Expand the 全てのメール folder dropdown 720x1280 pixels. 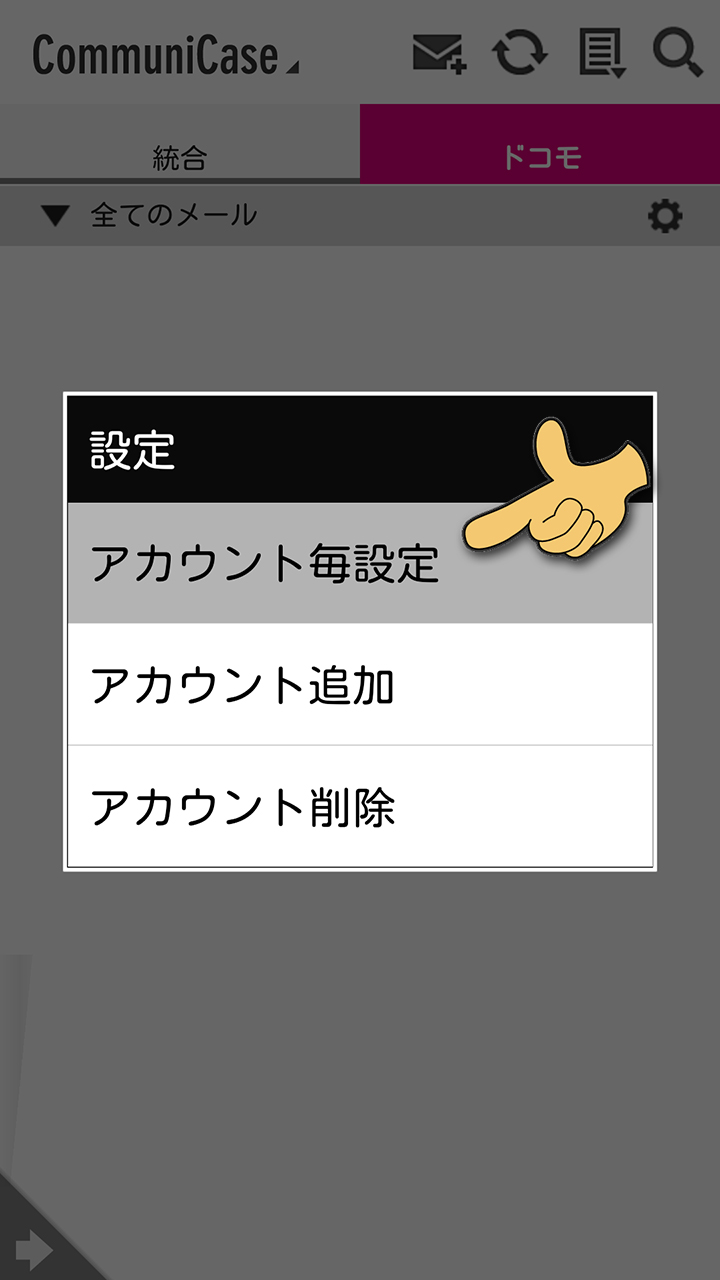click(x=150, y=215)
